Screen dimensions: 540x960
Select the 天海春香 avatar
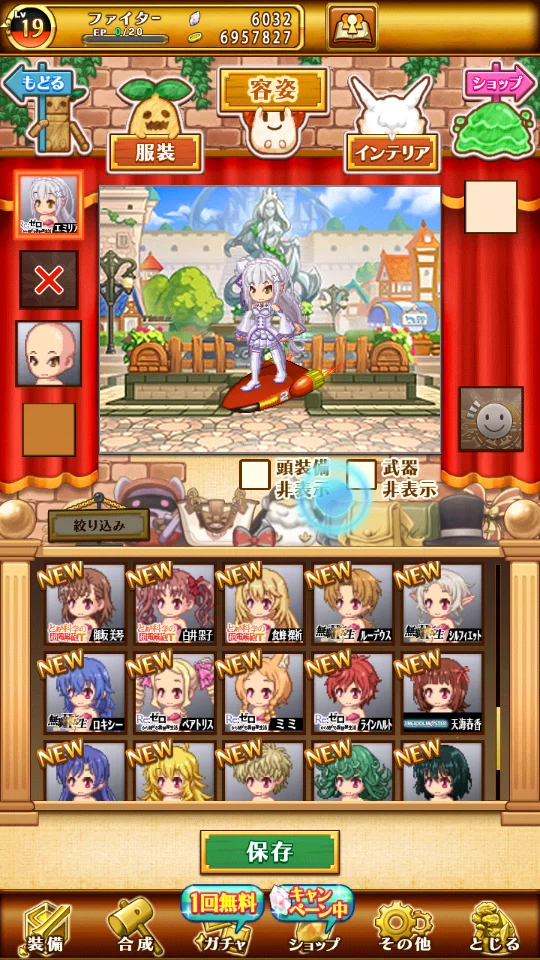click(x=442, y=694)
